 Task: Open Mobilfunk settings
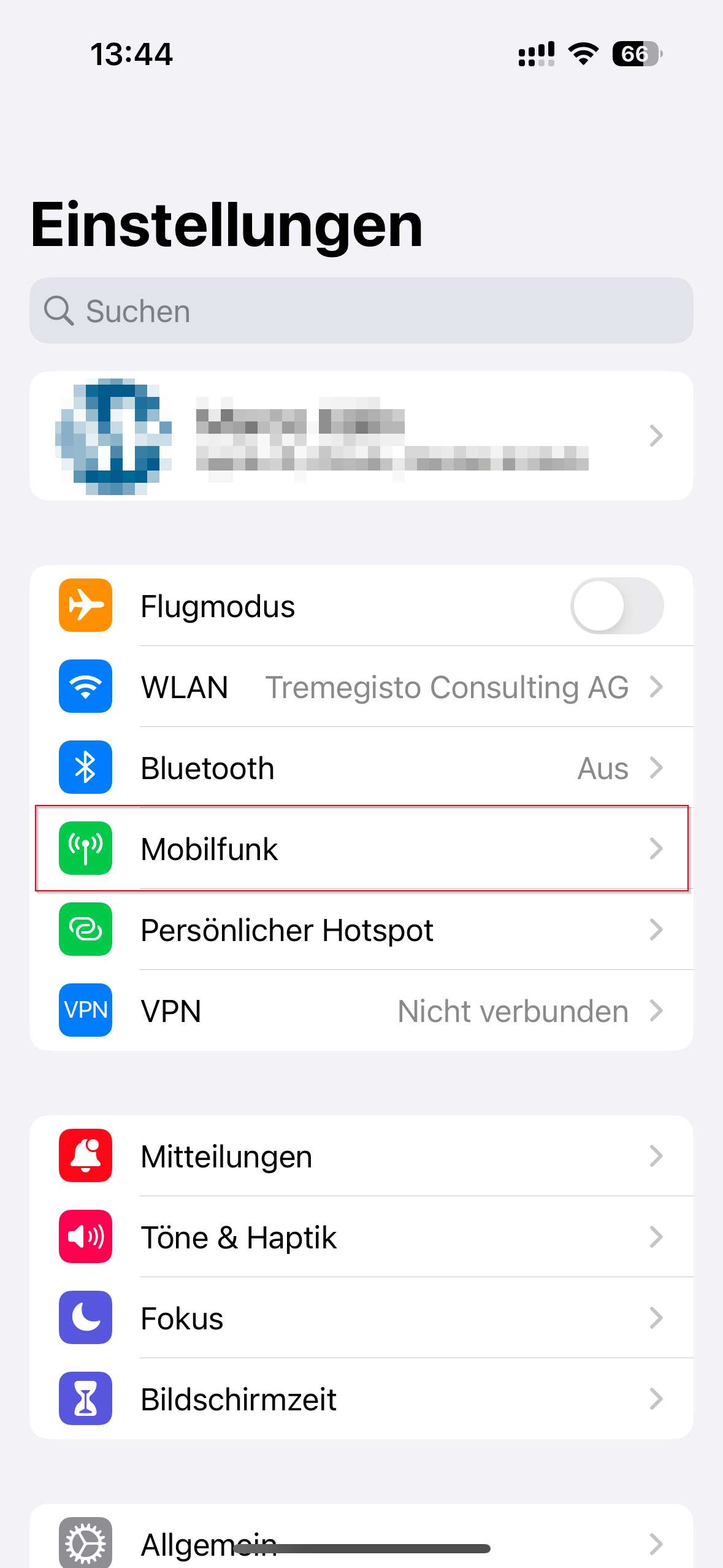click(x=361, y=849)
